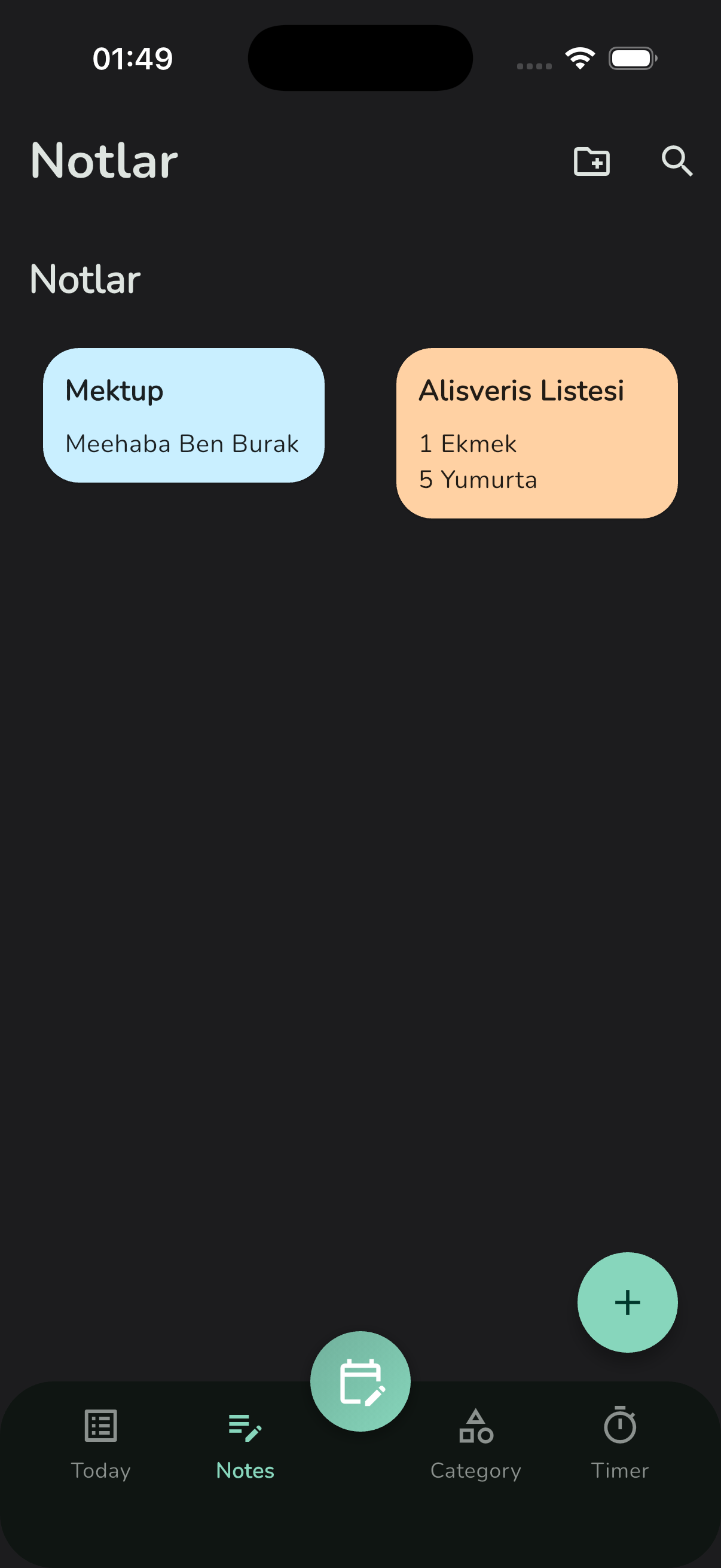Go to the Category tab
Screen dimensions: 721x1568
[475, 1443]
